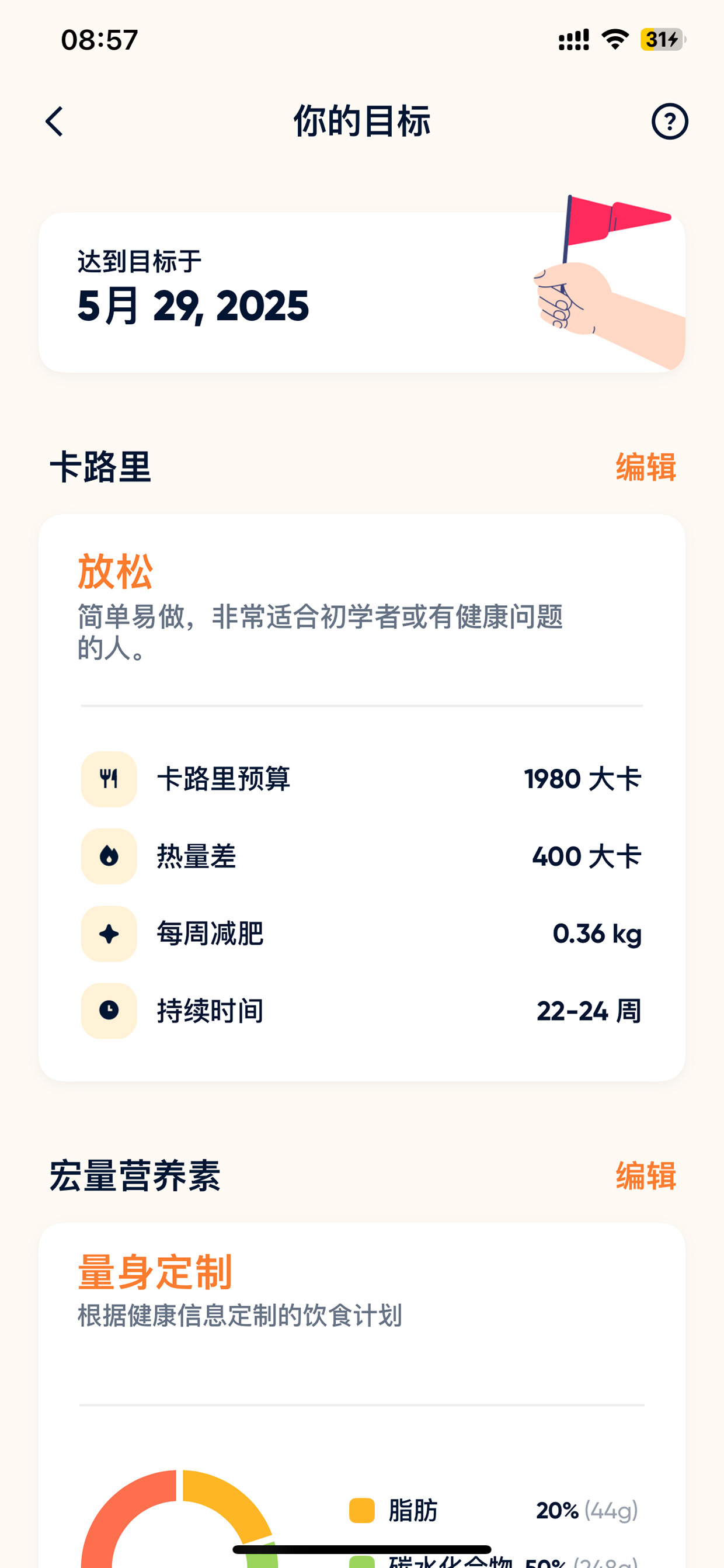Edit the 卡路里 section
The image size is (724, 1568).
(646, 467)
